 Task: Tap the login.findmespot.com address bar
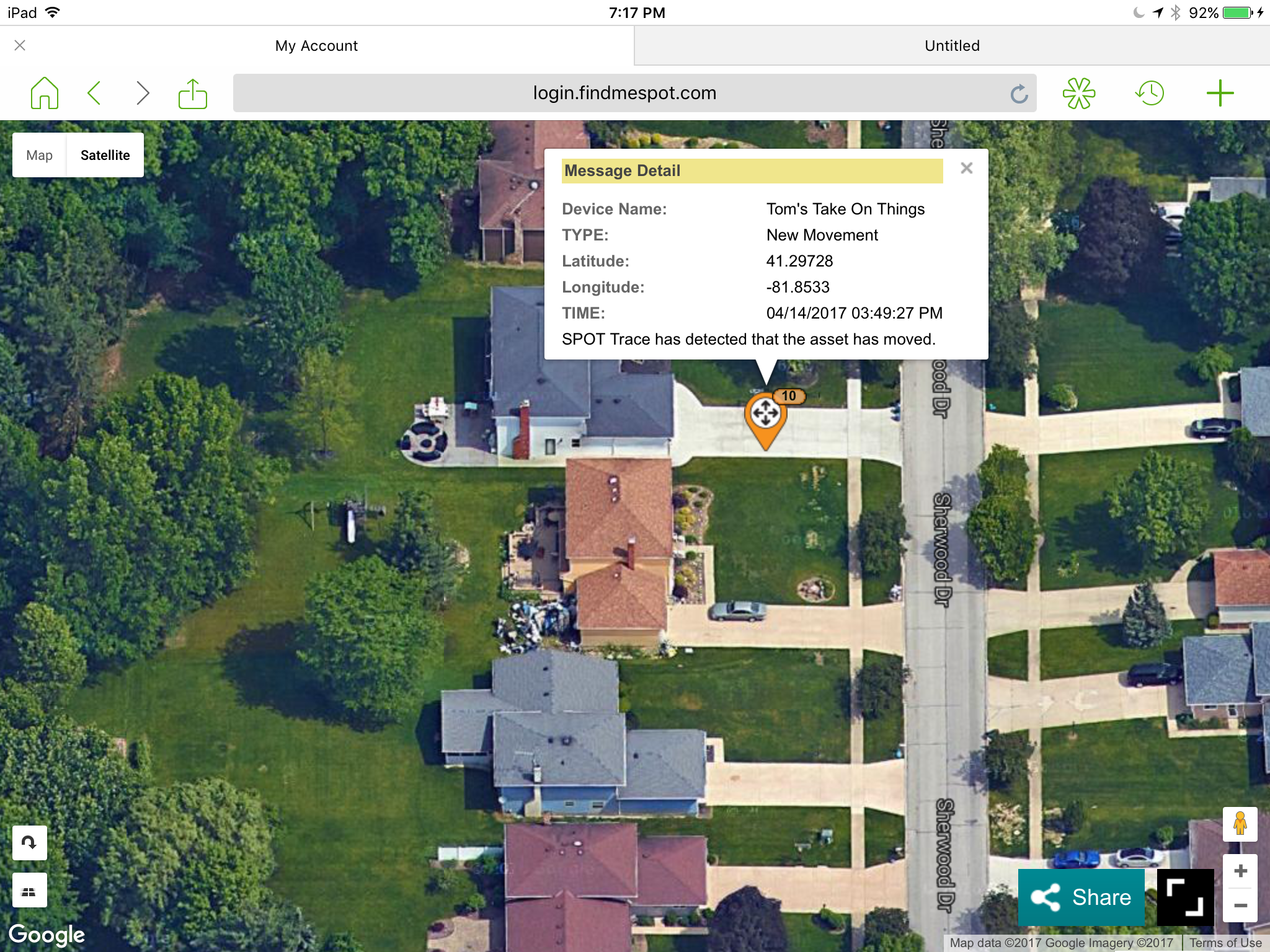click(624, 93)
